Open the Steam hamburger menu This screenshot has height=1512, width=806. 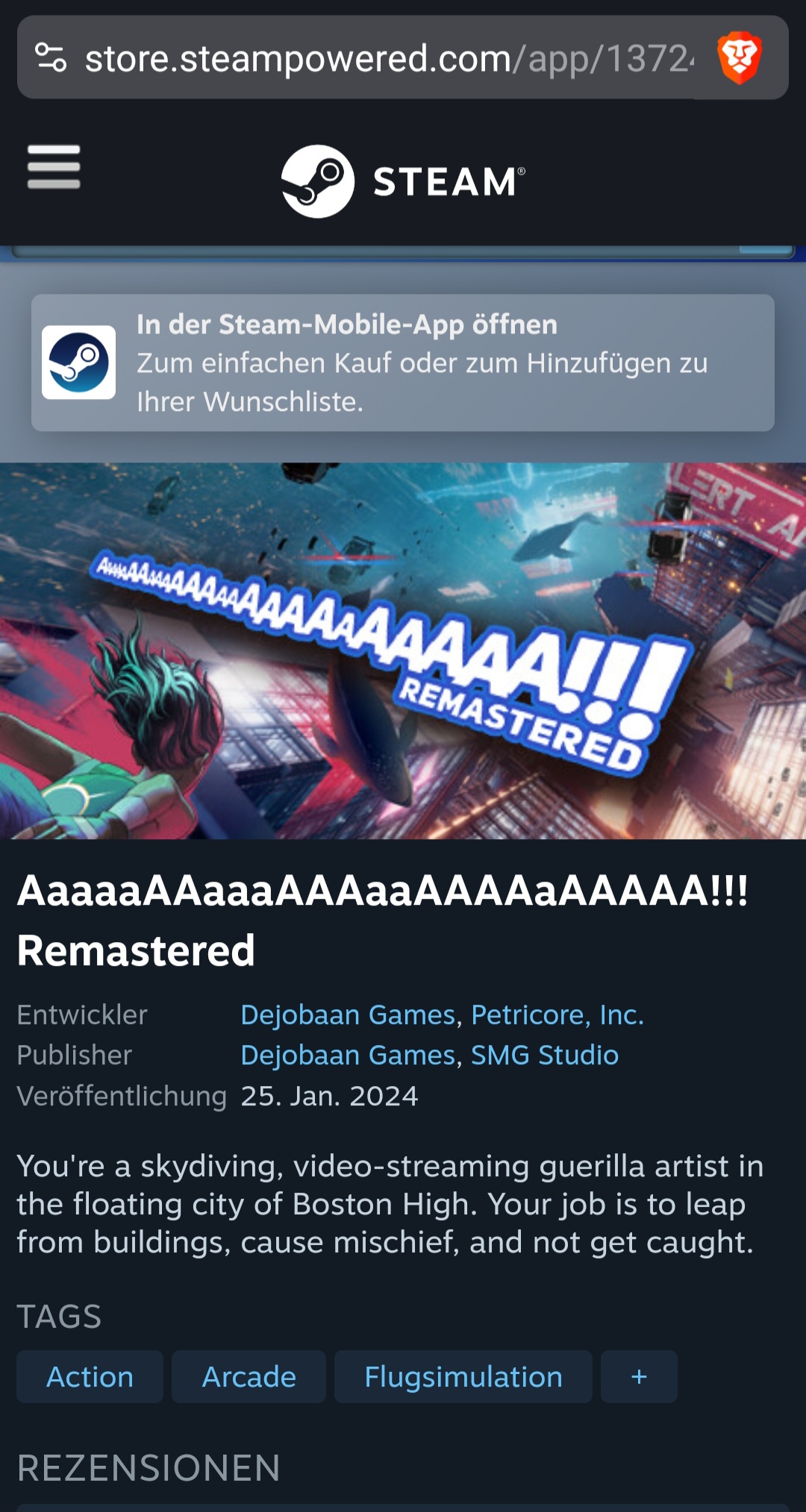[54, 167]
